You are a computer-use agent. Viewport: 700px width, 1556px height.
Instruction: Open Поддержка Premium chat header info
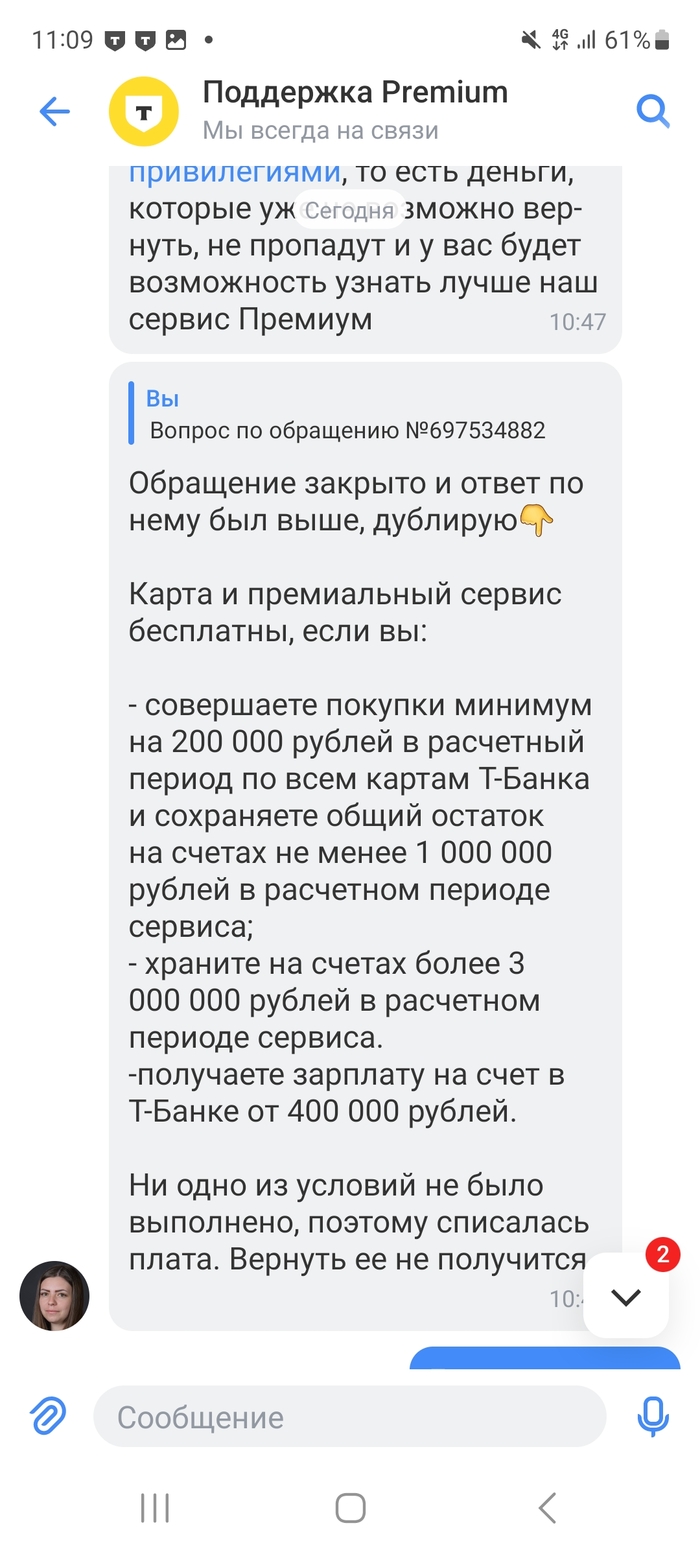(354, 110)
